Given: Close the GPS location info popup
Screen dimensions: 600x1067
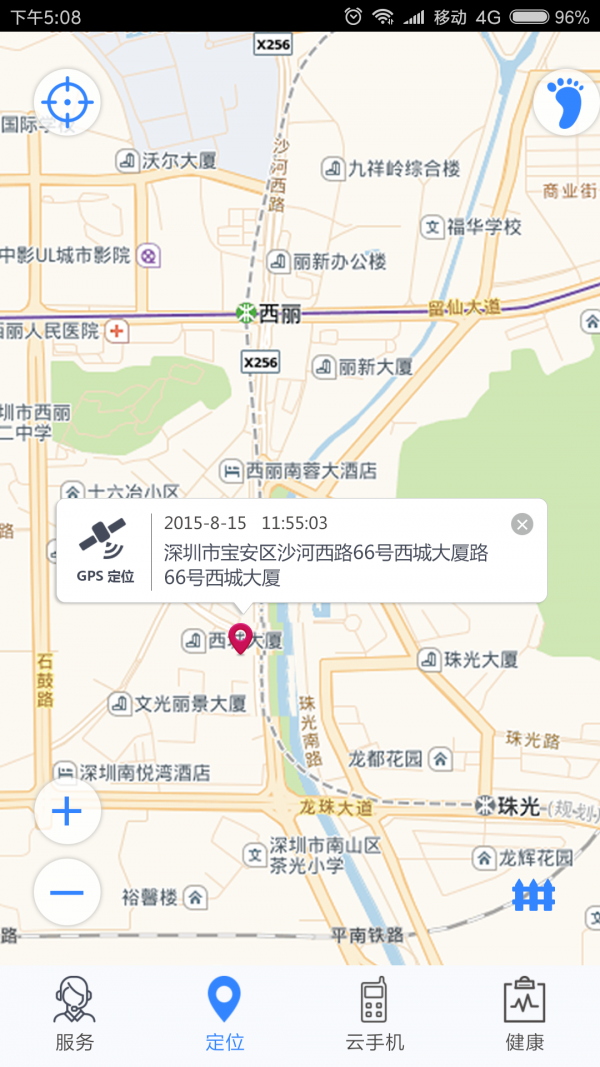Looking at the screenshot, I should 522,524.
